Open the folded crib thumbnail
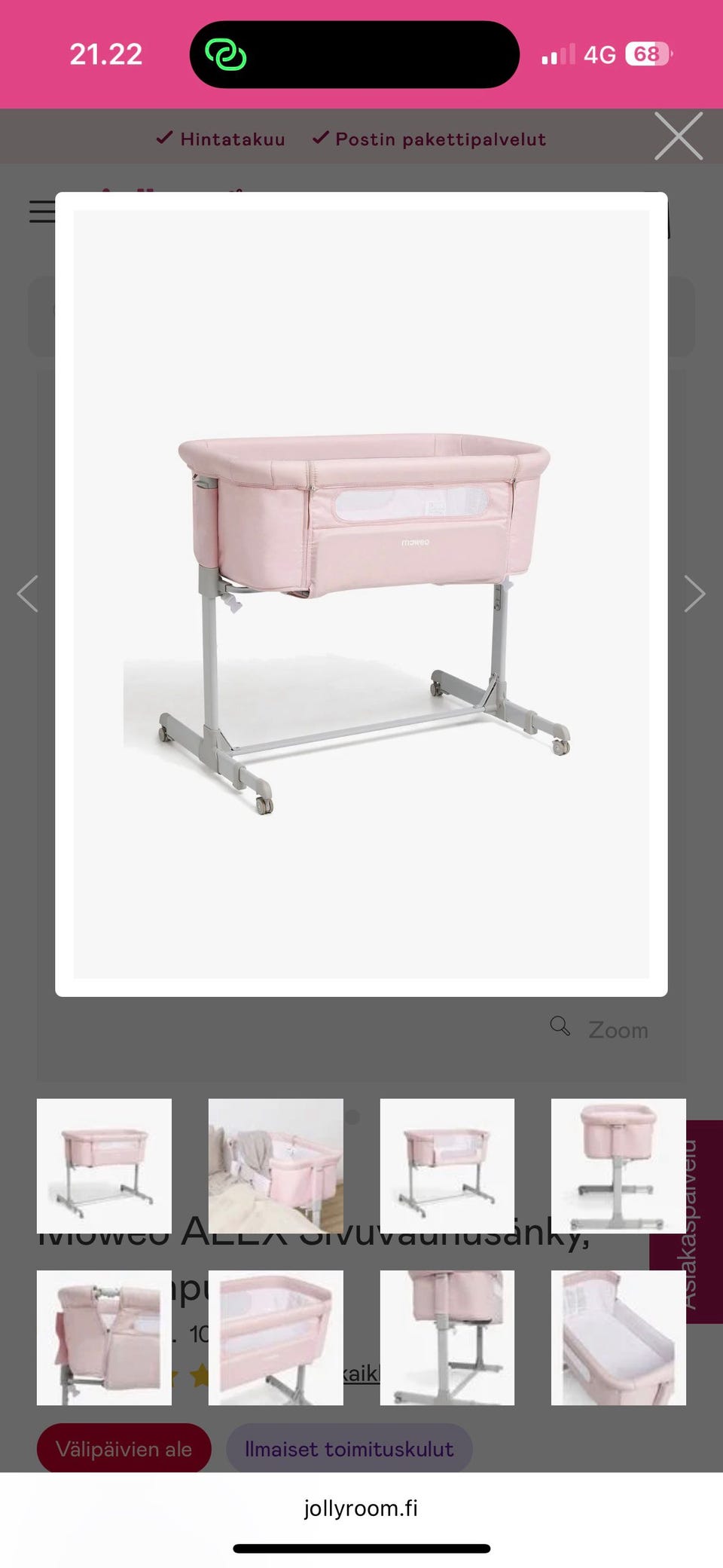723x1568 pixels. 104,1337
